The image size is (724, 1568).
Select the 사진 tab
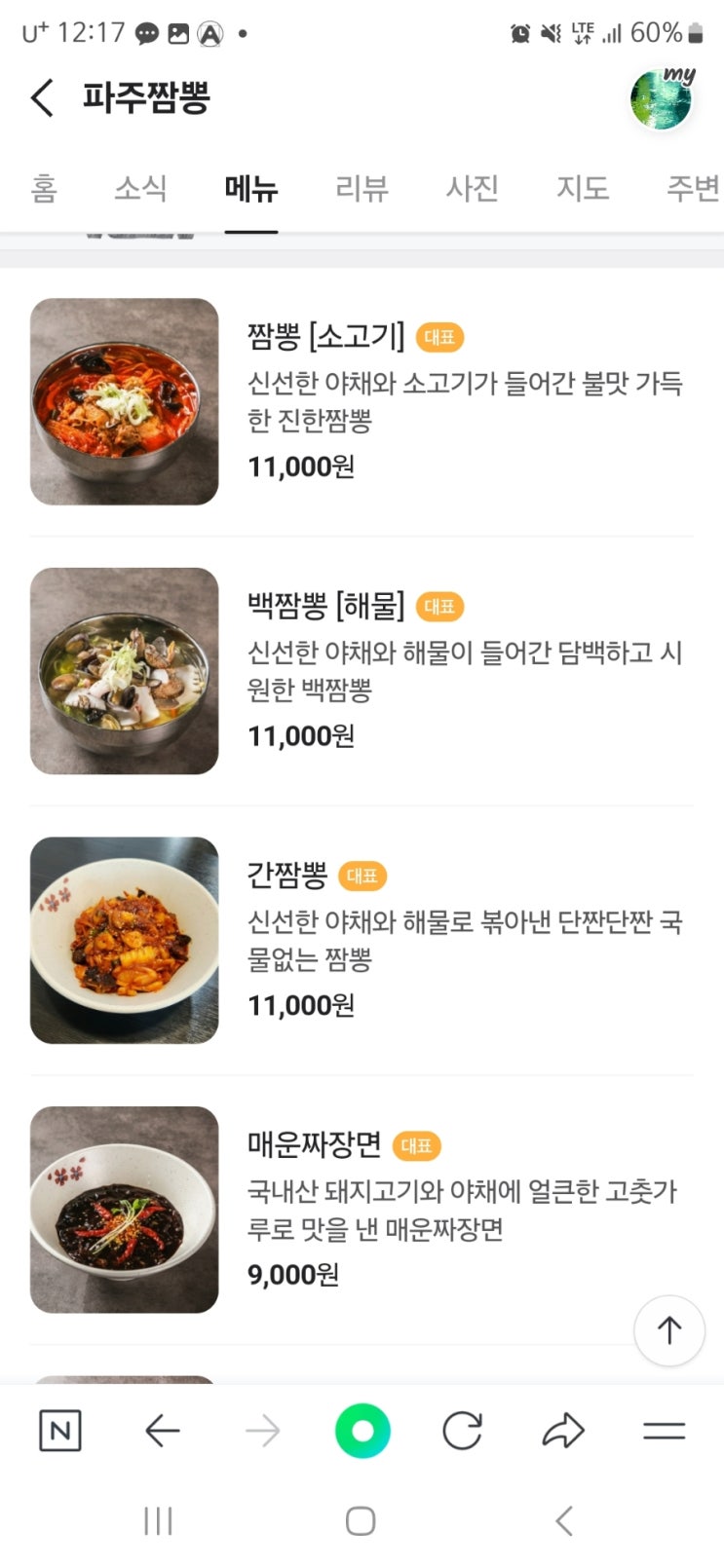tap(473, 187)
